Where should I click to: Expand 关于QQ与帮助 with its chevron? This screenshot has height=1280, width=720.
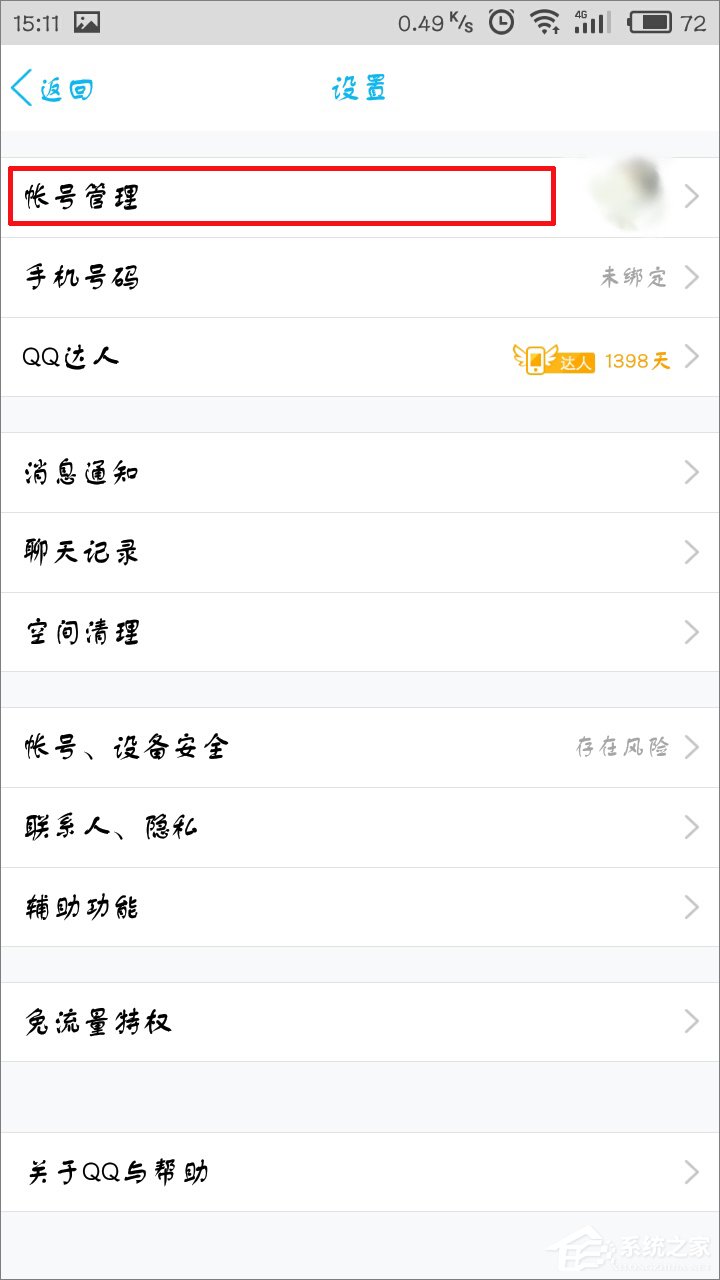click(690, 1172)
